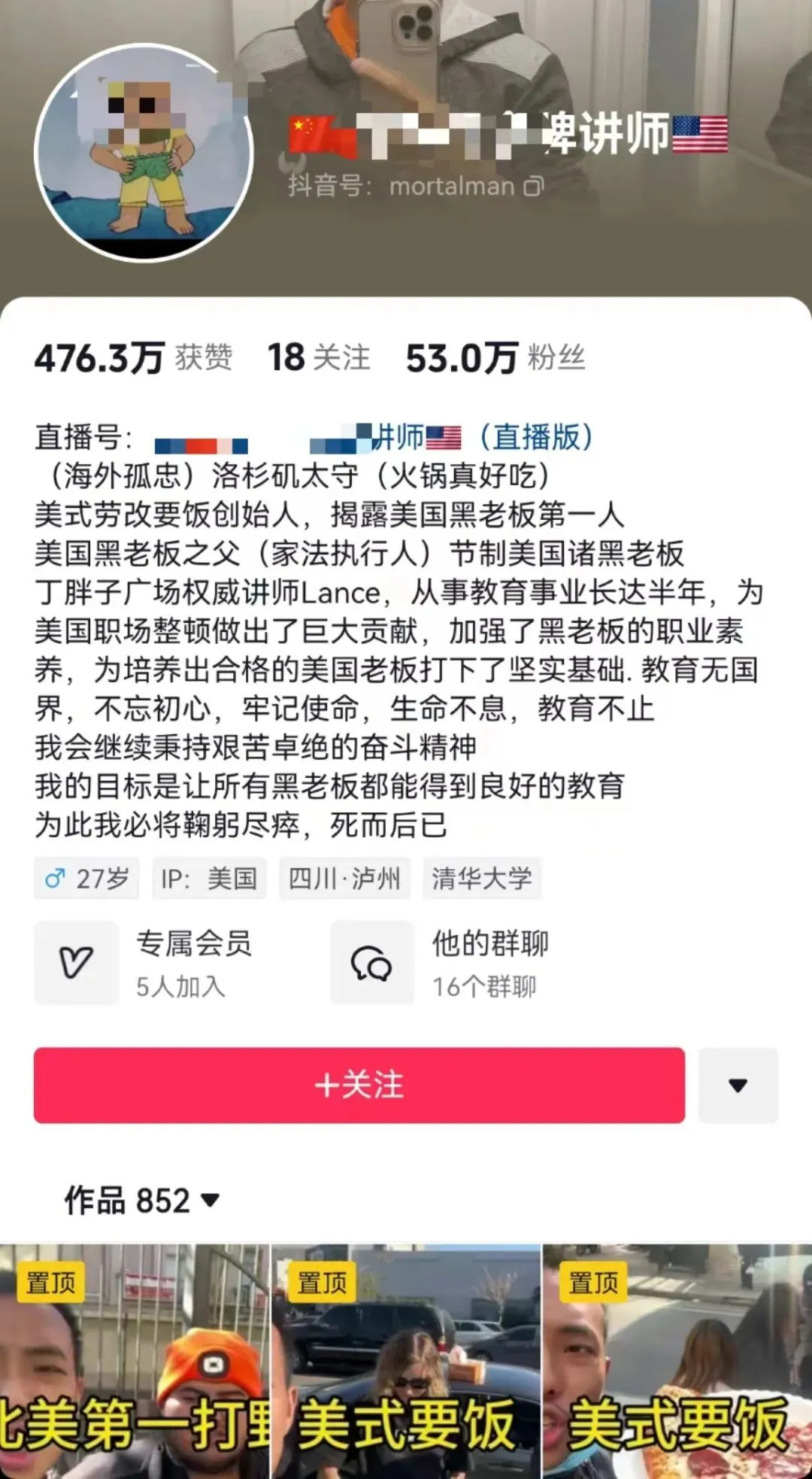Open the 直播版 live account link
The width and height of the screenshot is (812, 1479).
535,437
